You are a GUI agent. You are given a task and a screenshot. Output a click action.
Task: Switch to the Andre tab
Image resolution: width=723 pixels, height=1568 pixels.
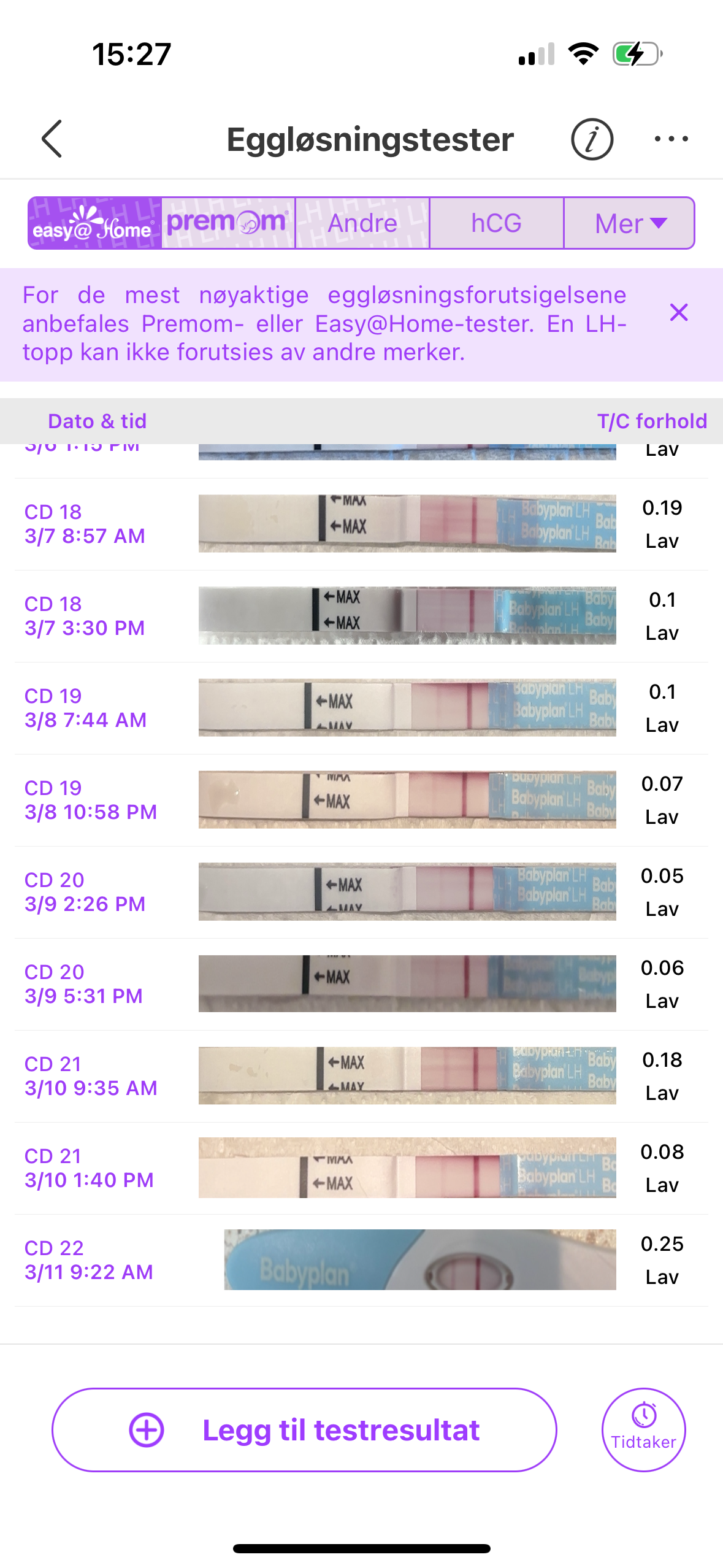tap(362, 223)
